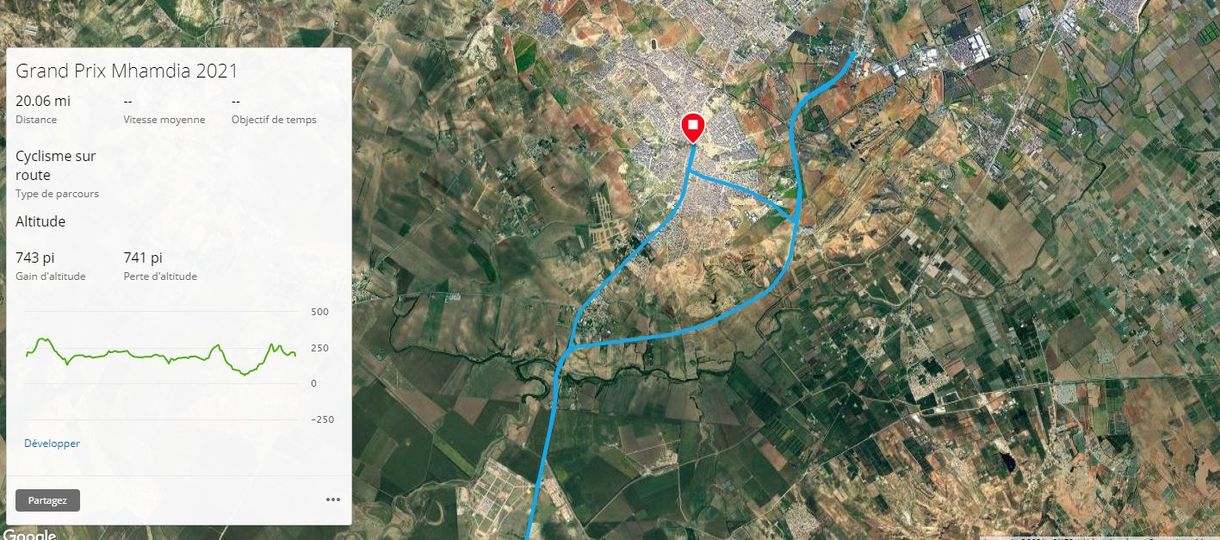The height and width of the screenshot is (540, 1220).
Task: Expand the elevation chart via Développer
Action: [x=52, y=443]
